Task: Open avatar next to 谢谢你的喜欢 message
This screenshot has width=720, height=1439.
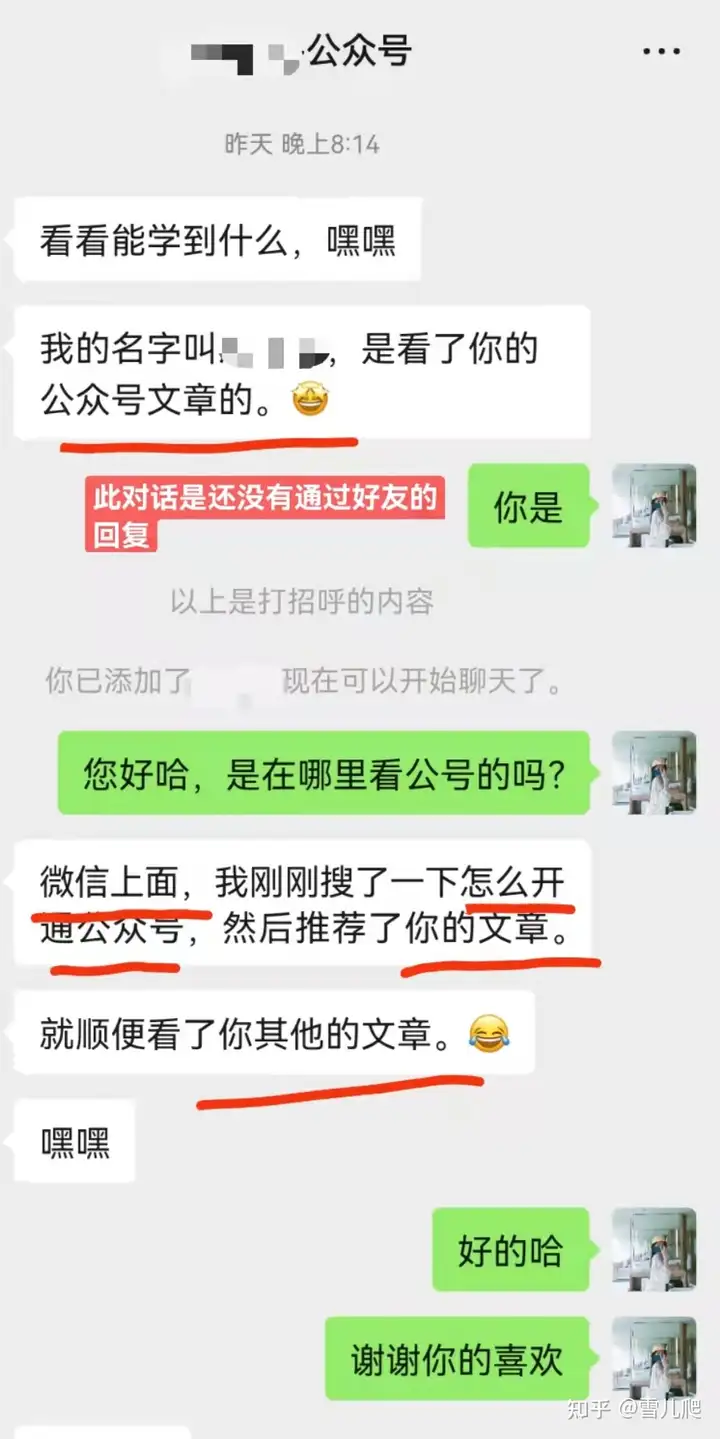Action: click(x=654, y=1358)
